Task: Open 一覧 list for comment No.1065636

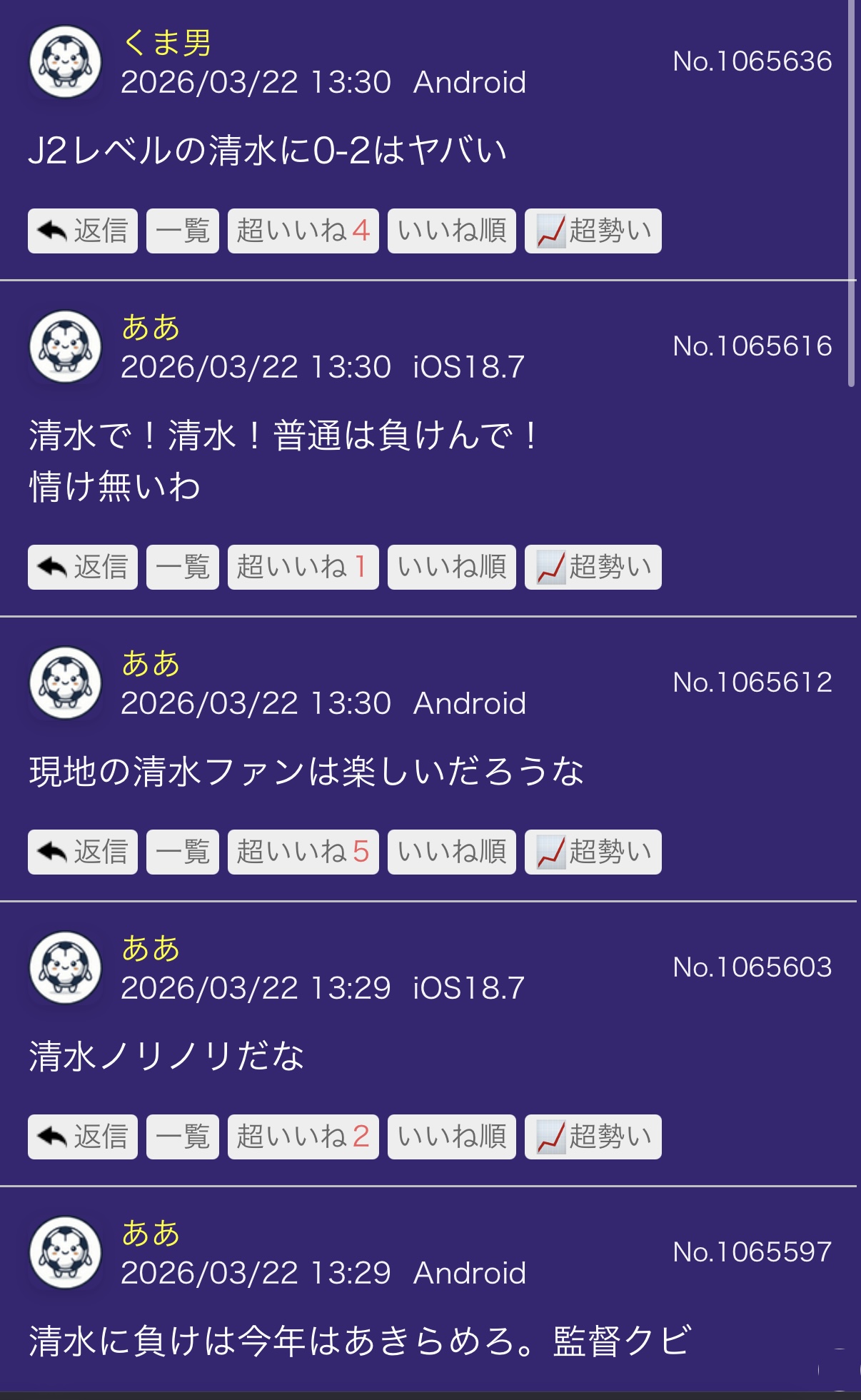Action: point(183,231)
